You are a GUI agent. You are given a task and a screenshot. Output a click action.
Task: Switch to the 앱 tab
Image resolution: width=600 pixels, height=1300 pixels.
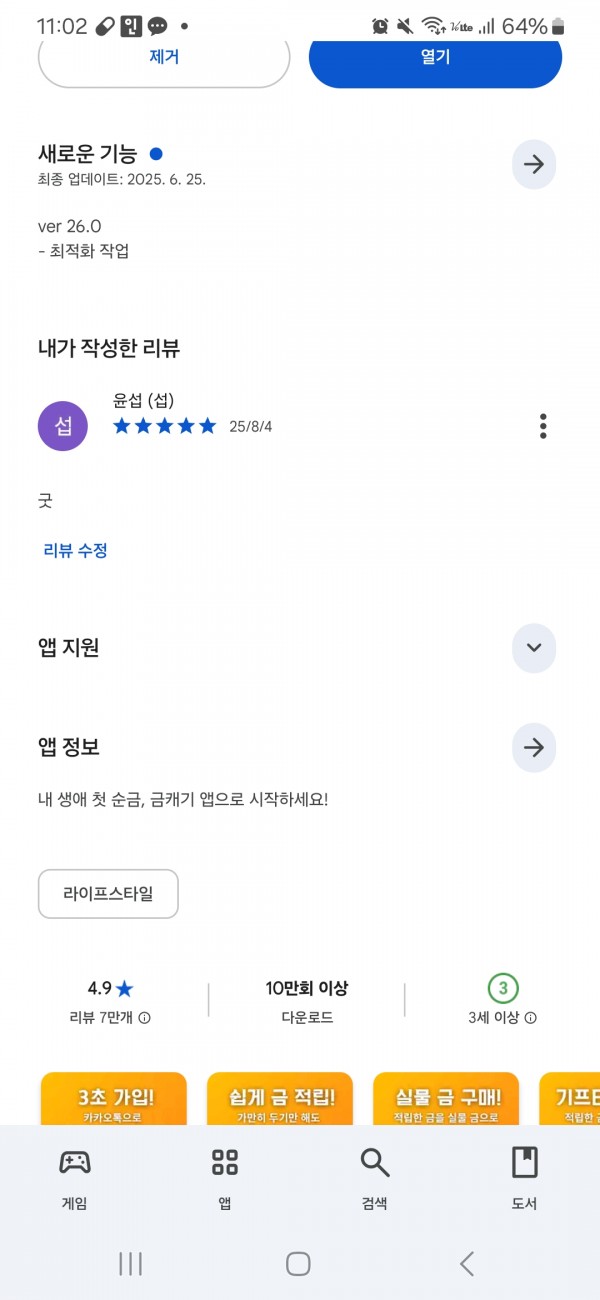point(225,1178)
